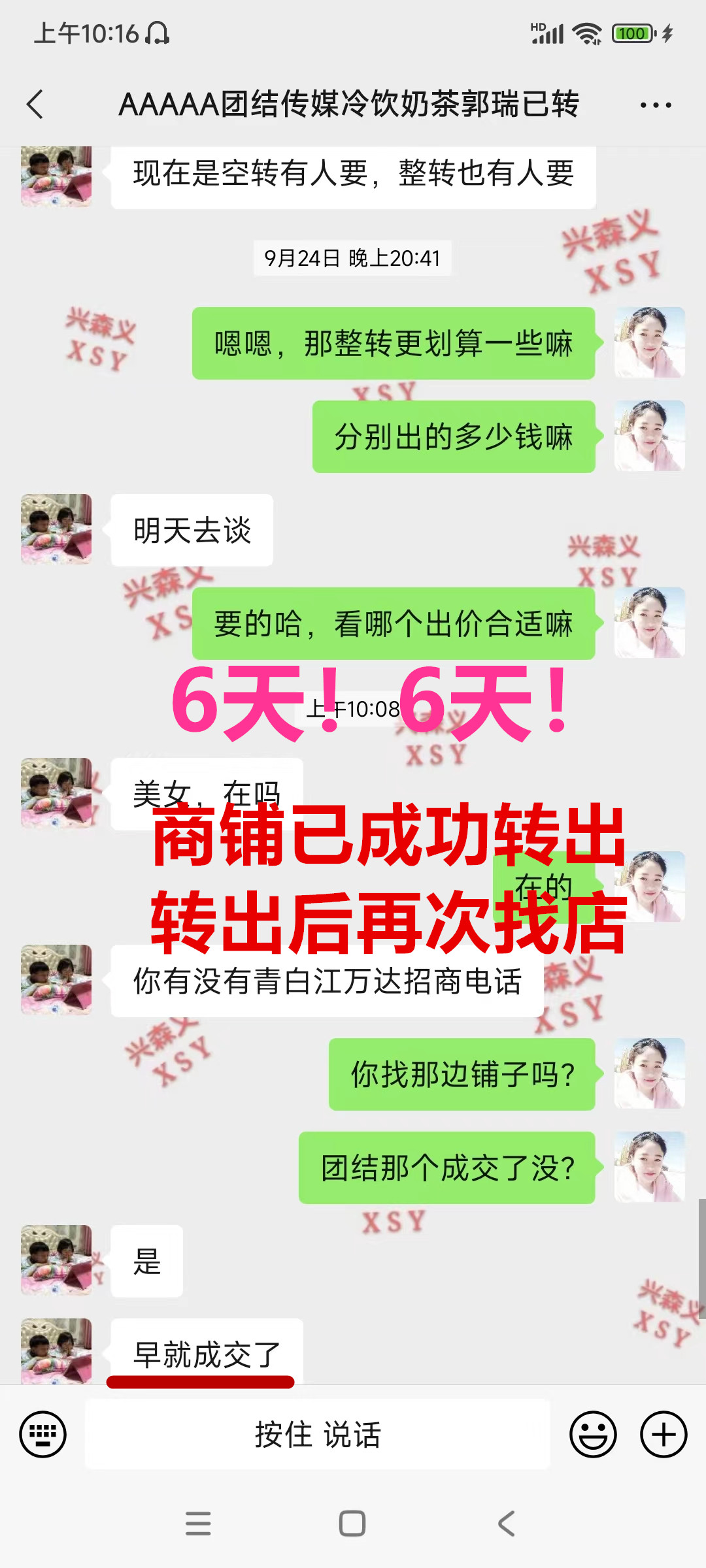Go back to the chat list
Image resolution: width=706 pixels, height=1568 pixels.
35,105
